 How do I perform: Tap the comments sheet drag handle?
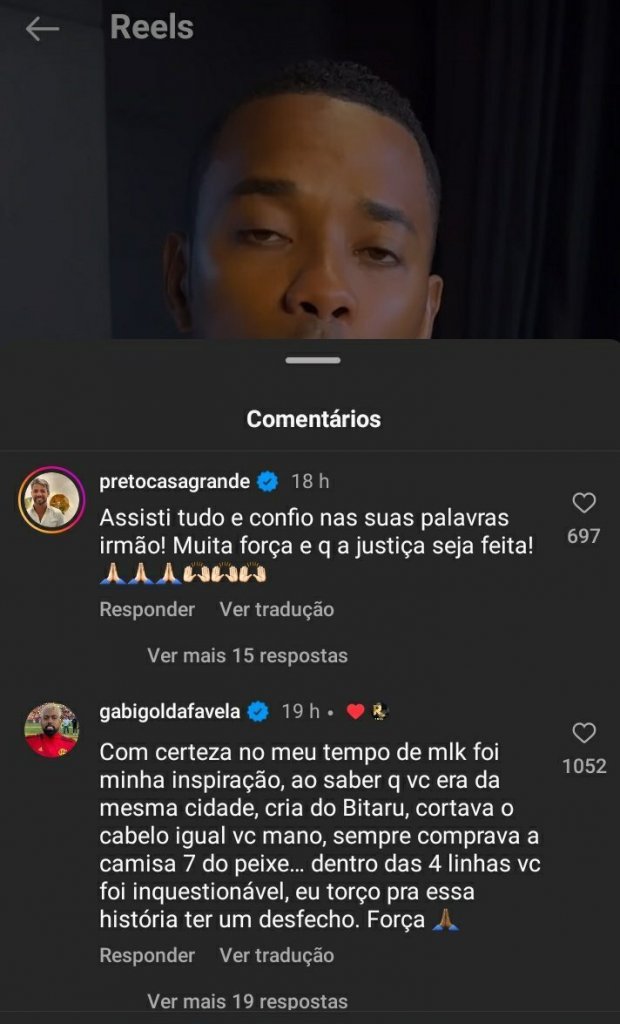point(312,360)
